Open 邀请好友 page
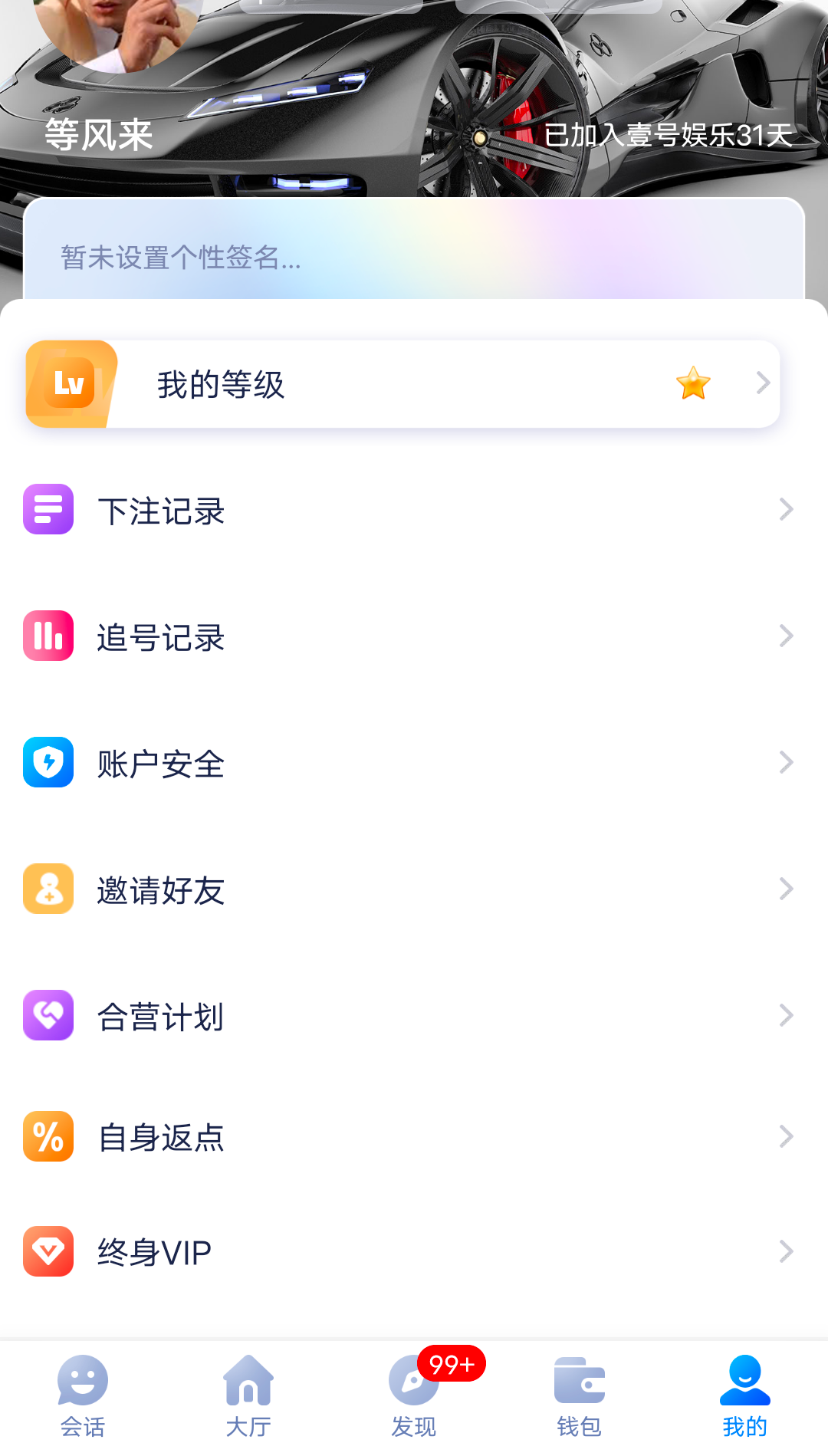 coord(406,889)
